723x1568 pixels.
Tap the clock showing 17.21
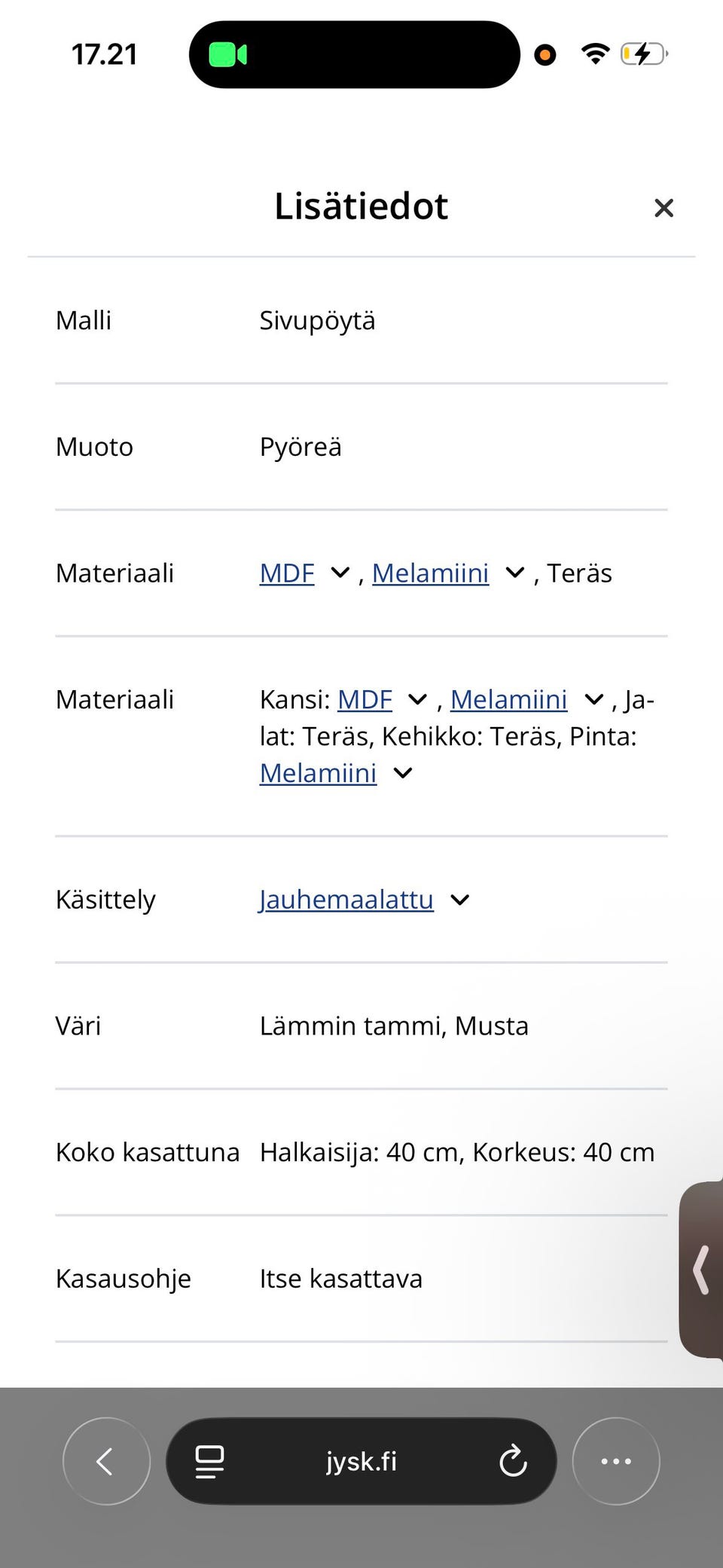[x=105, y=53]
